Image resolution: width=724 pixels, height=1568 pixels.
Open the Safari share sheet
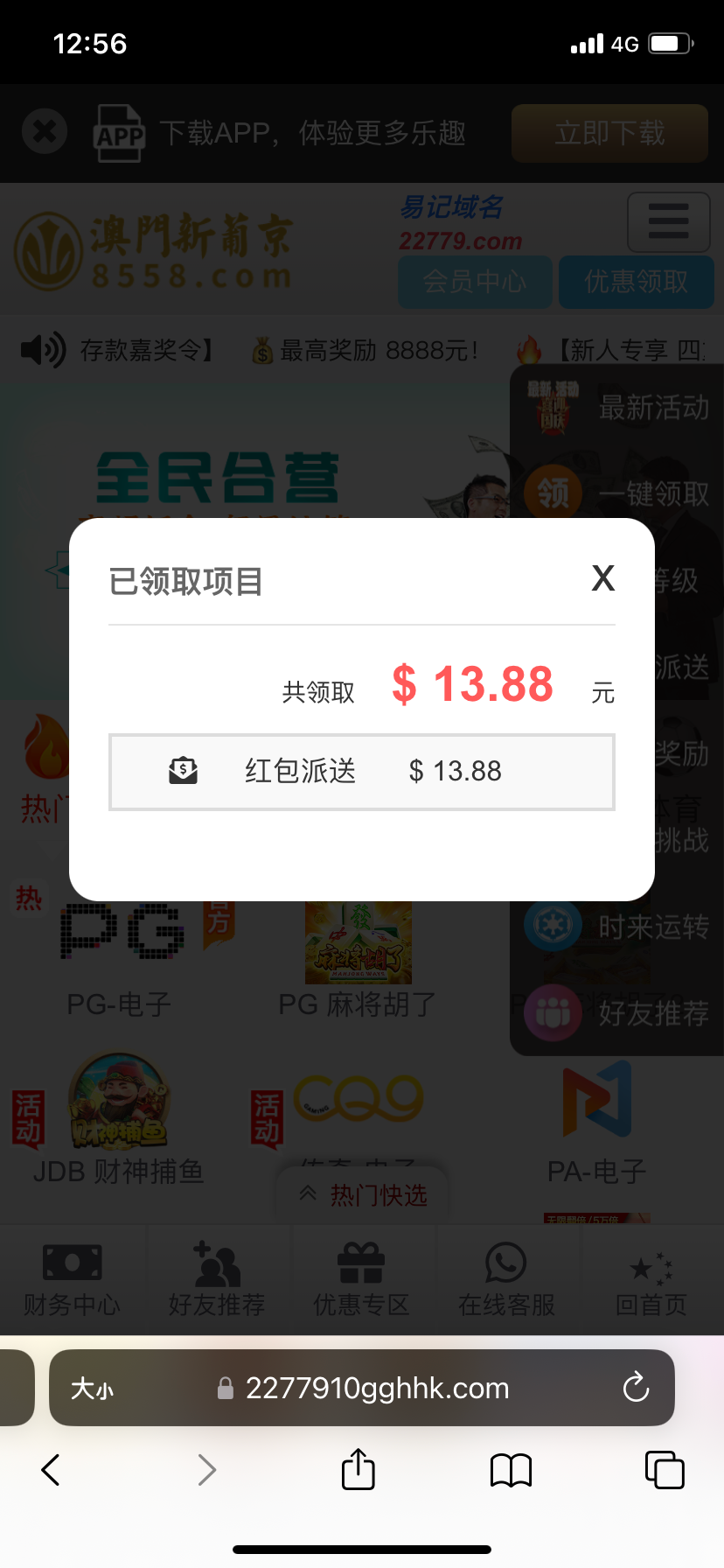coord(358,1469)
